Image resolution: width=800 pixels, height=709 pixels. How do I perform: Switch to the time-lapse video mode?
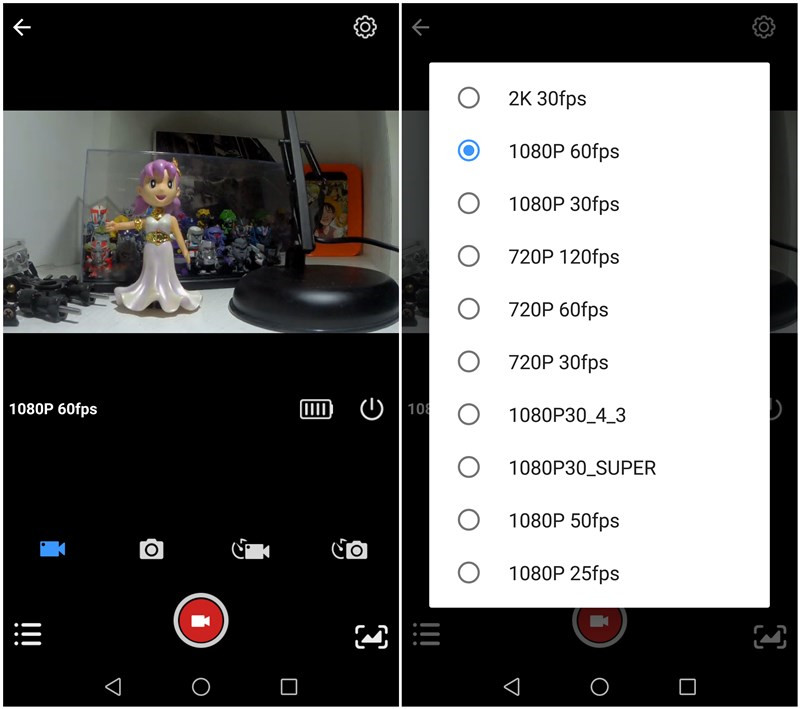pyautogui.click(x=251, y=549)
